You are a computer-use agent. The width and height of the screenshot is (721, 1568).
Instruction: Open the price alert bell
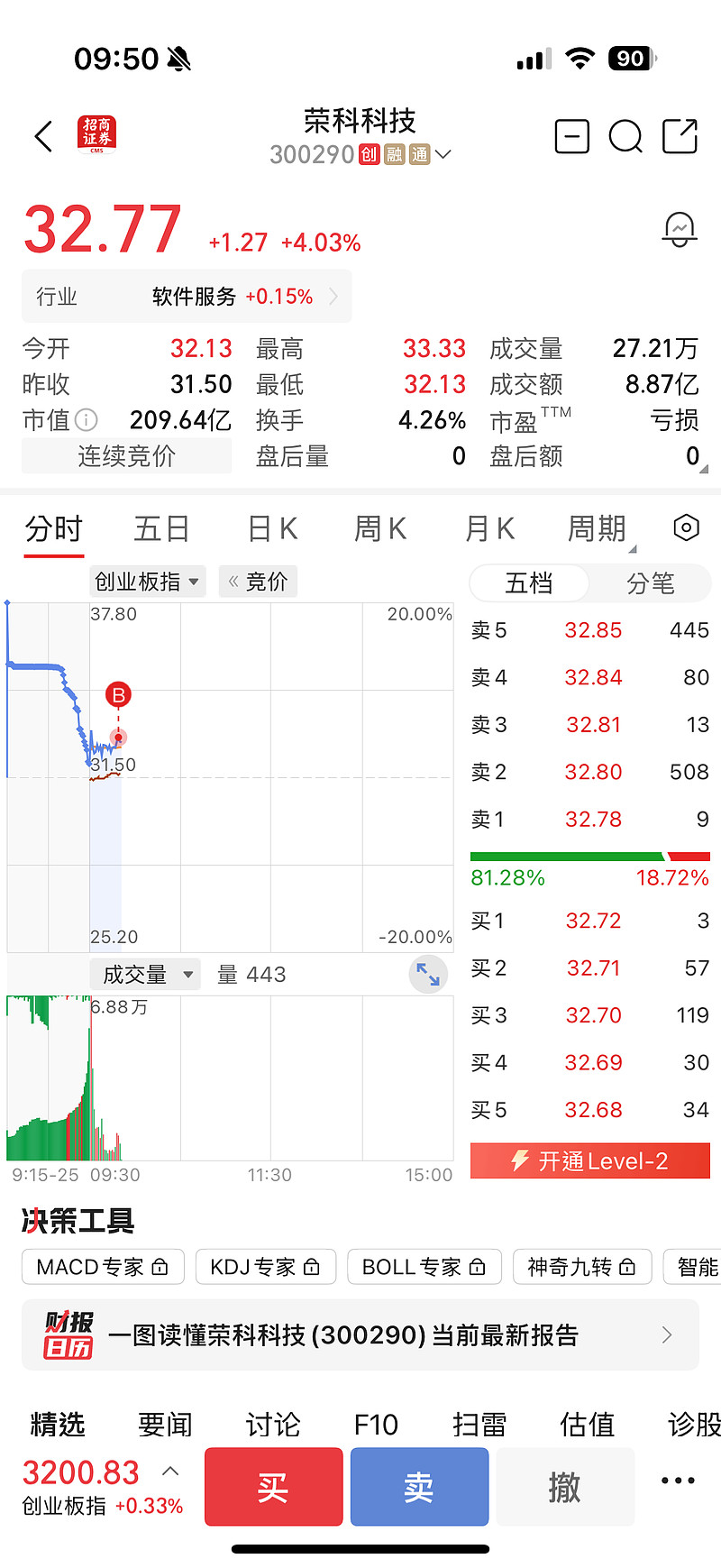[x=679, y=229]
